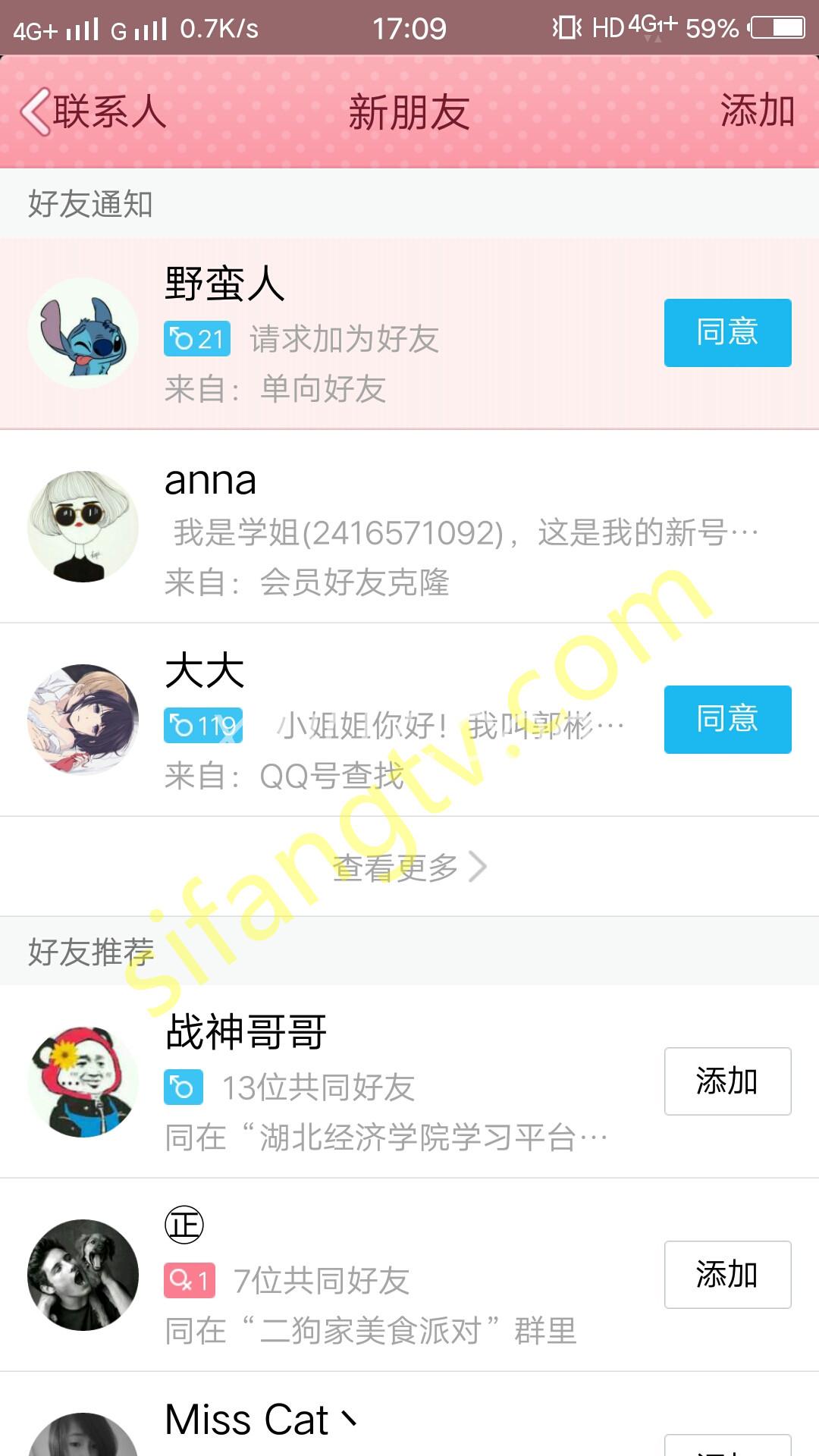Accept friend request from 野蛮人

[x=727, y=333]
